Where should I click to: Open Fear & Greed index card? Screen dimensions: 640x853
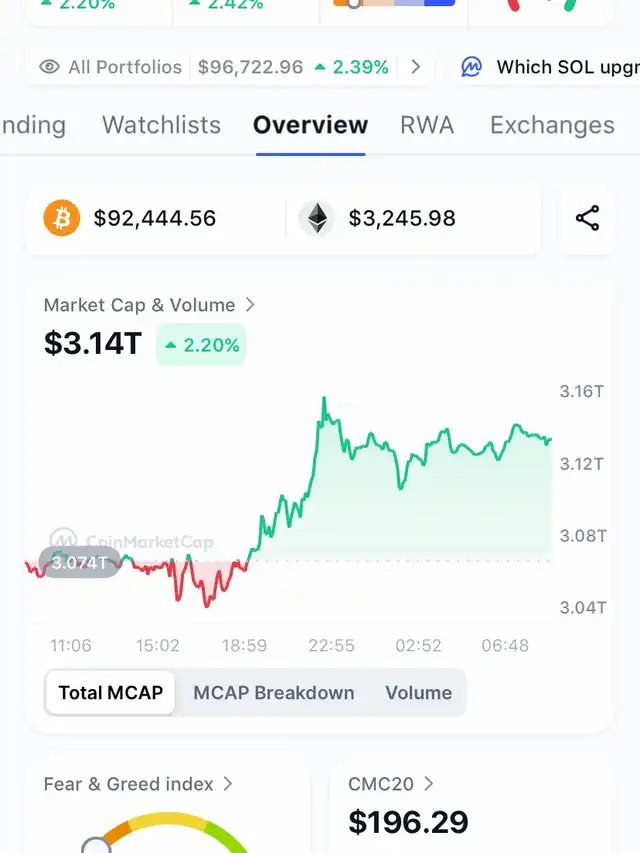[138, 784]
